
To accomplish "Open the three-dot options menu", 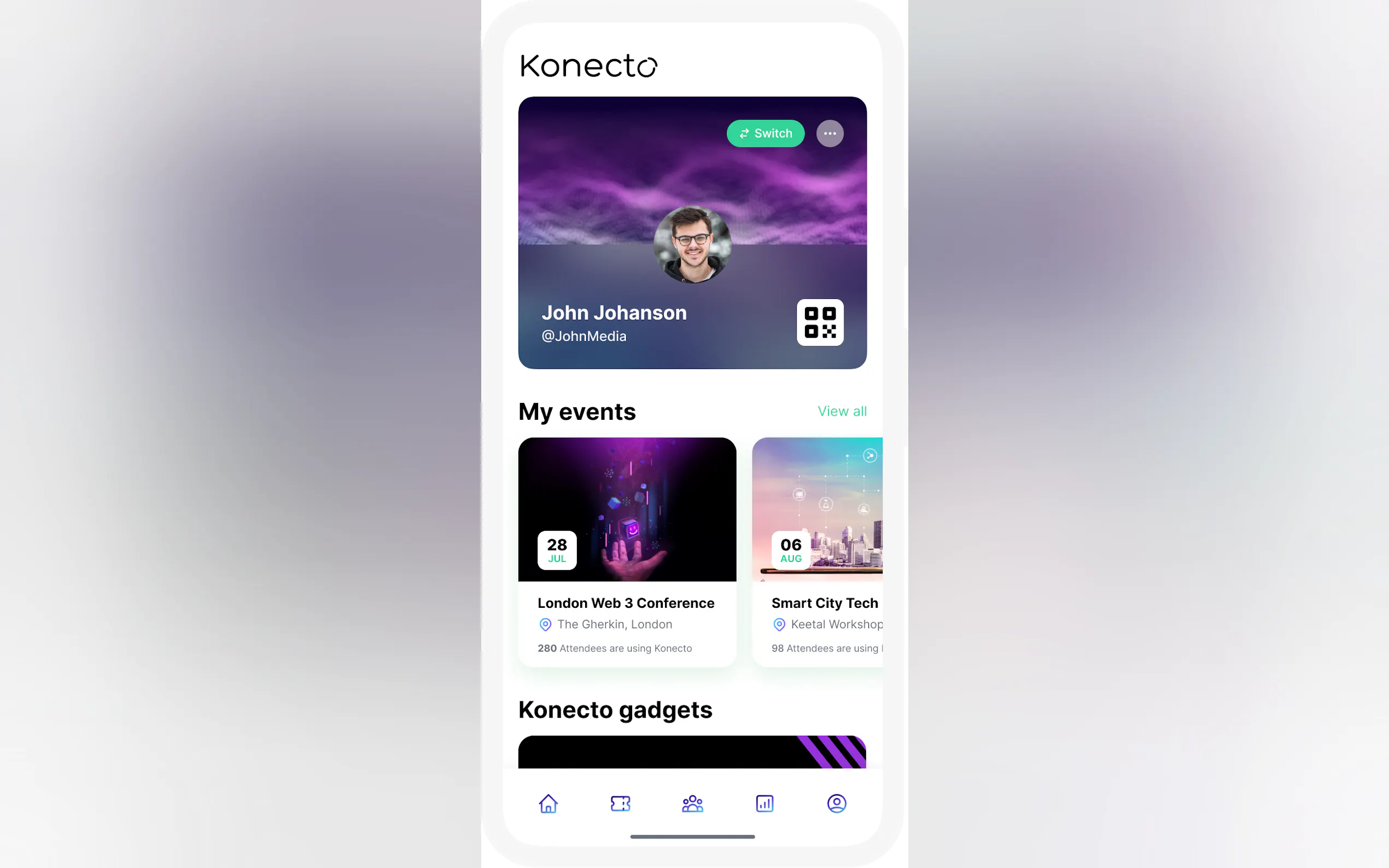I will pyautogui.click(x=829, y=133).
